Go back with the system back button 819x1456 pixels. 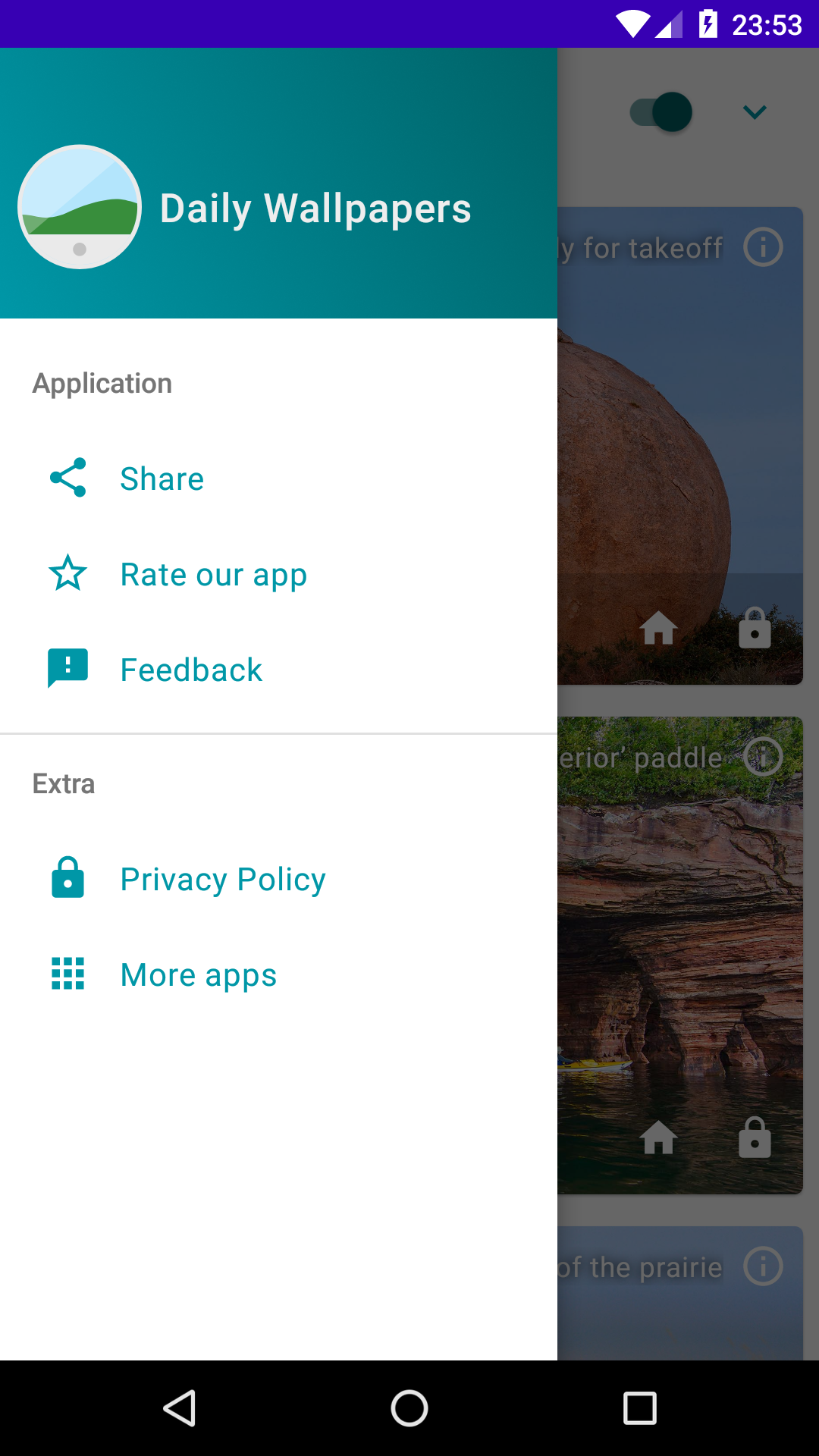(180, 1408)
